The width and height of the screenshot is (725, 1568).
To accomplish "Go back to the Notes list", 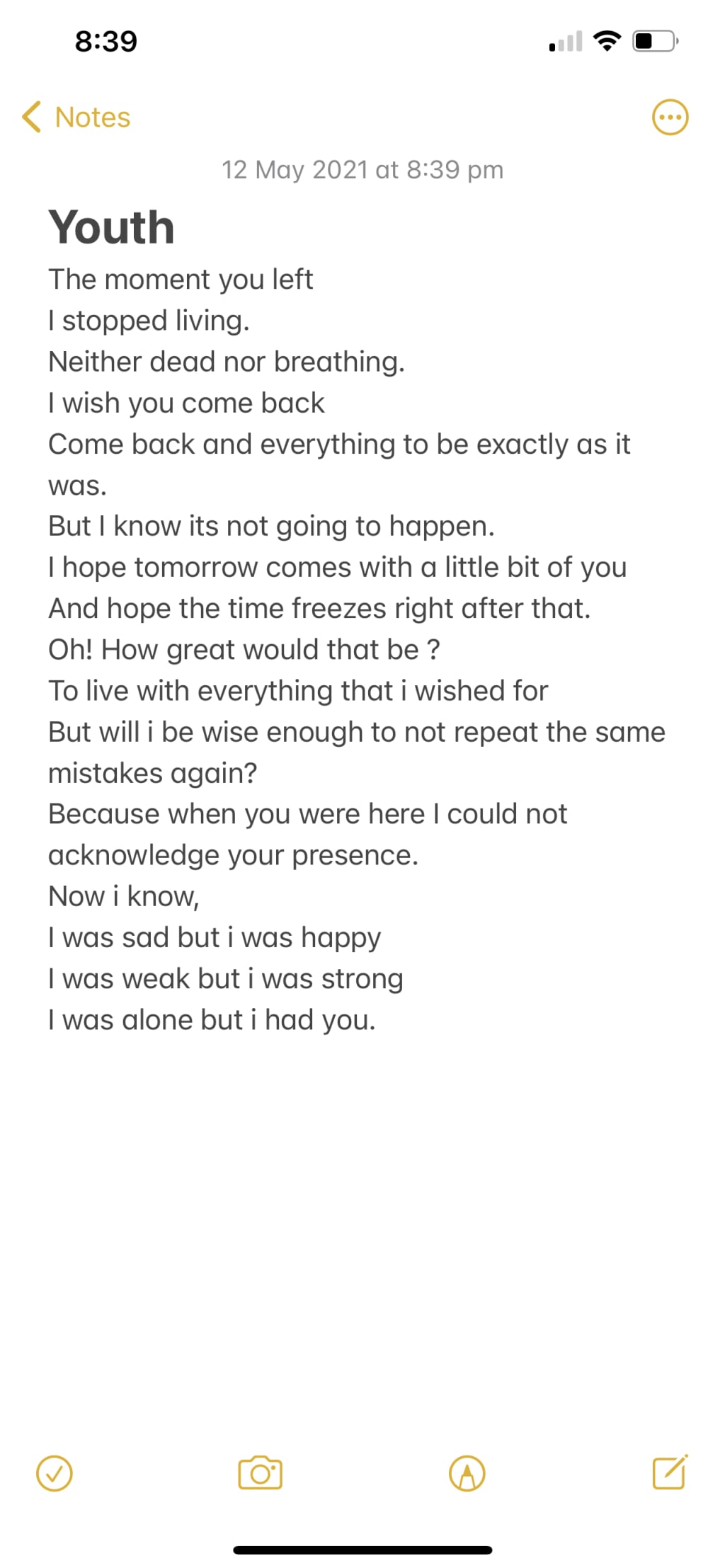I will tap(76, 118).
